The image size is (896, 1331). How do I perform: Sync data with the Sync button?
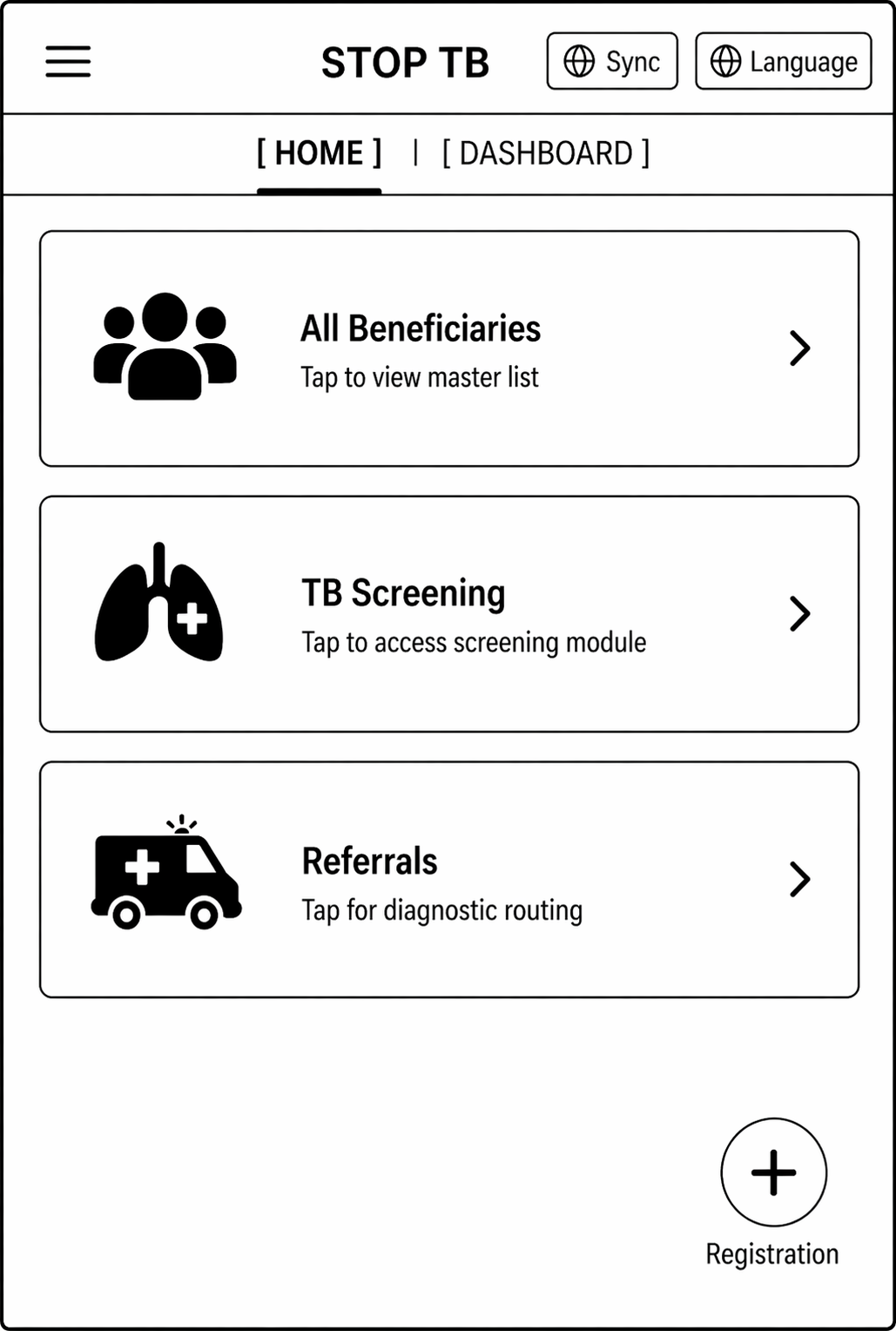612,62
